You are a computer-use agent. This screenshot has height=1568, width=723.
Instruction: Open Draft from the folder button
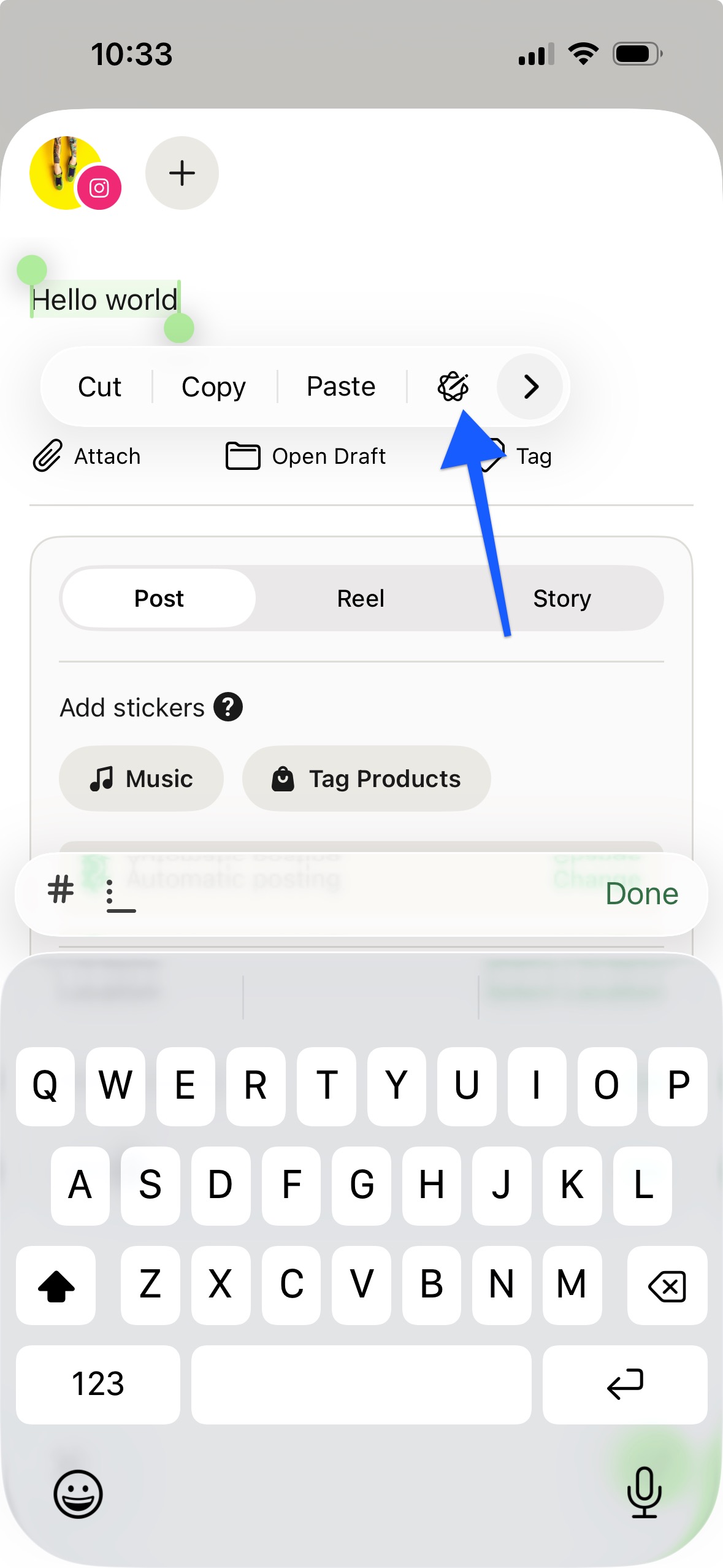(x=305, y=456)
